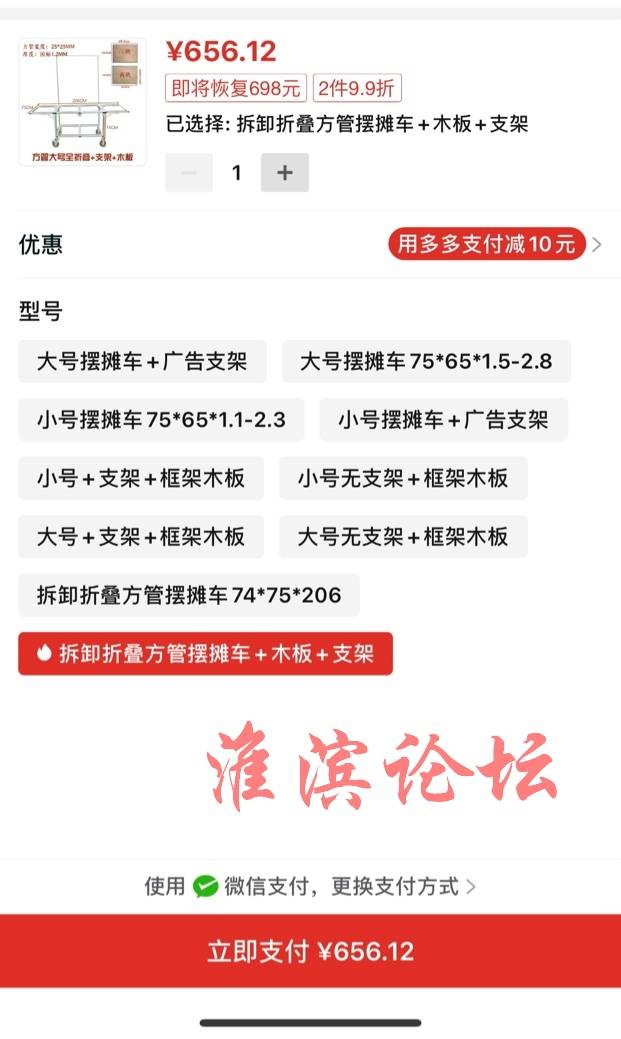Choose 小号+支架+框架木板 option
Image resolution: width=621 pixels, height=1039 pixels.
[141, 478]
